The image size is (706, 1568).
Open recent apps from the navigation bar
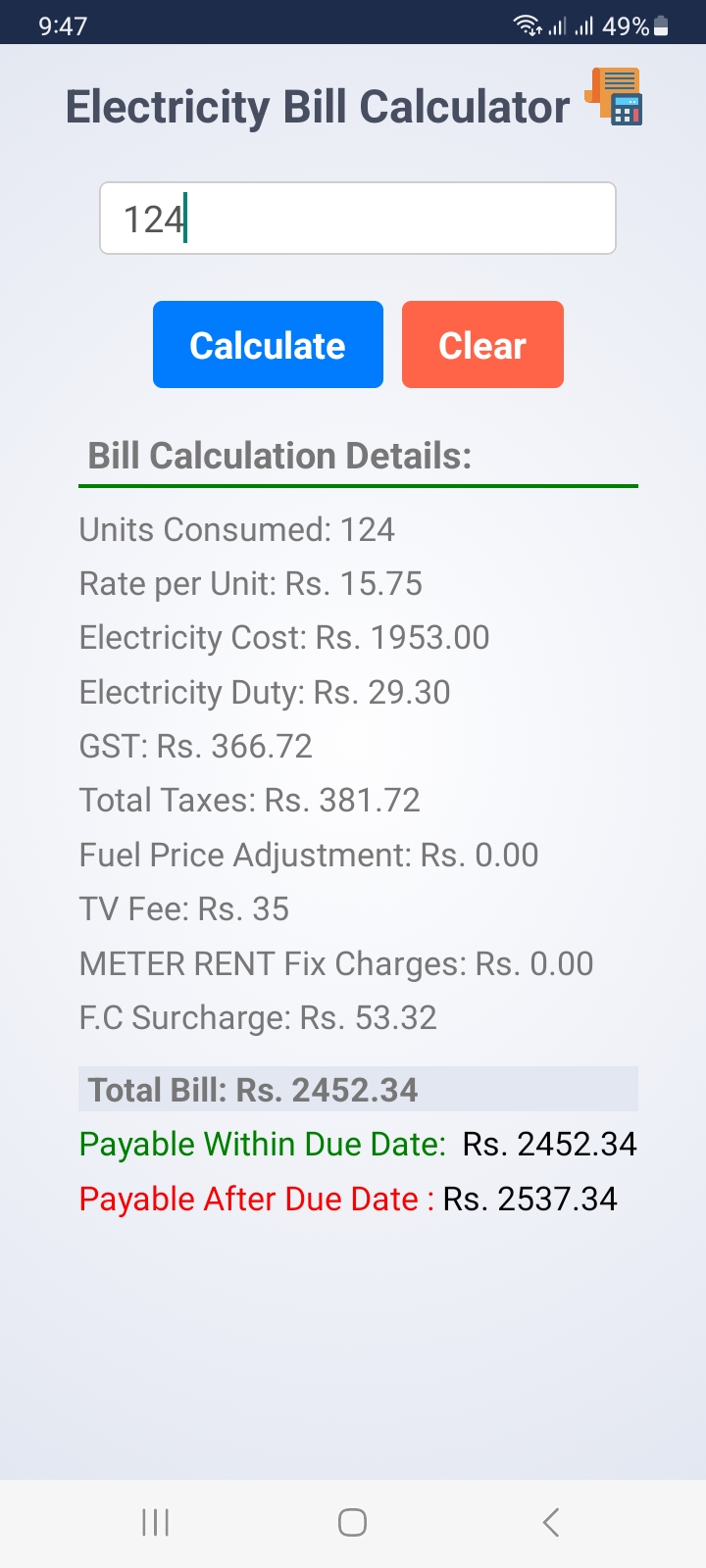(x=156, y=1522)
